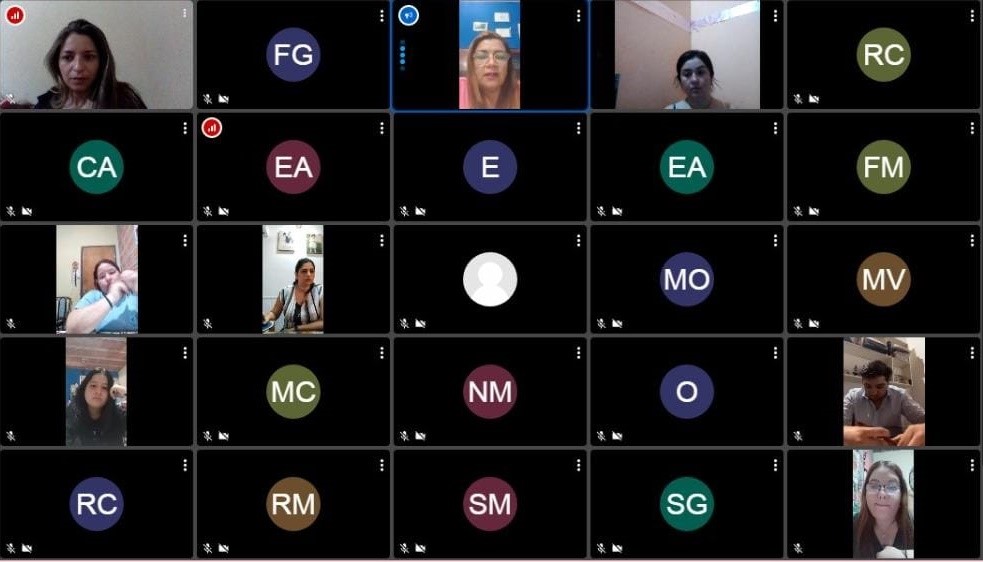Open more options for participant NM

pyautogui.click(x=578, y=353)
